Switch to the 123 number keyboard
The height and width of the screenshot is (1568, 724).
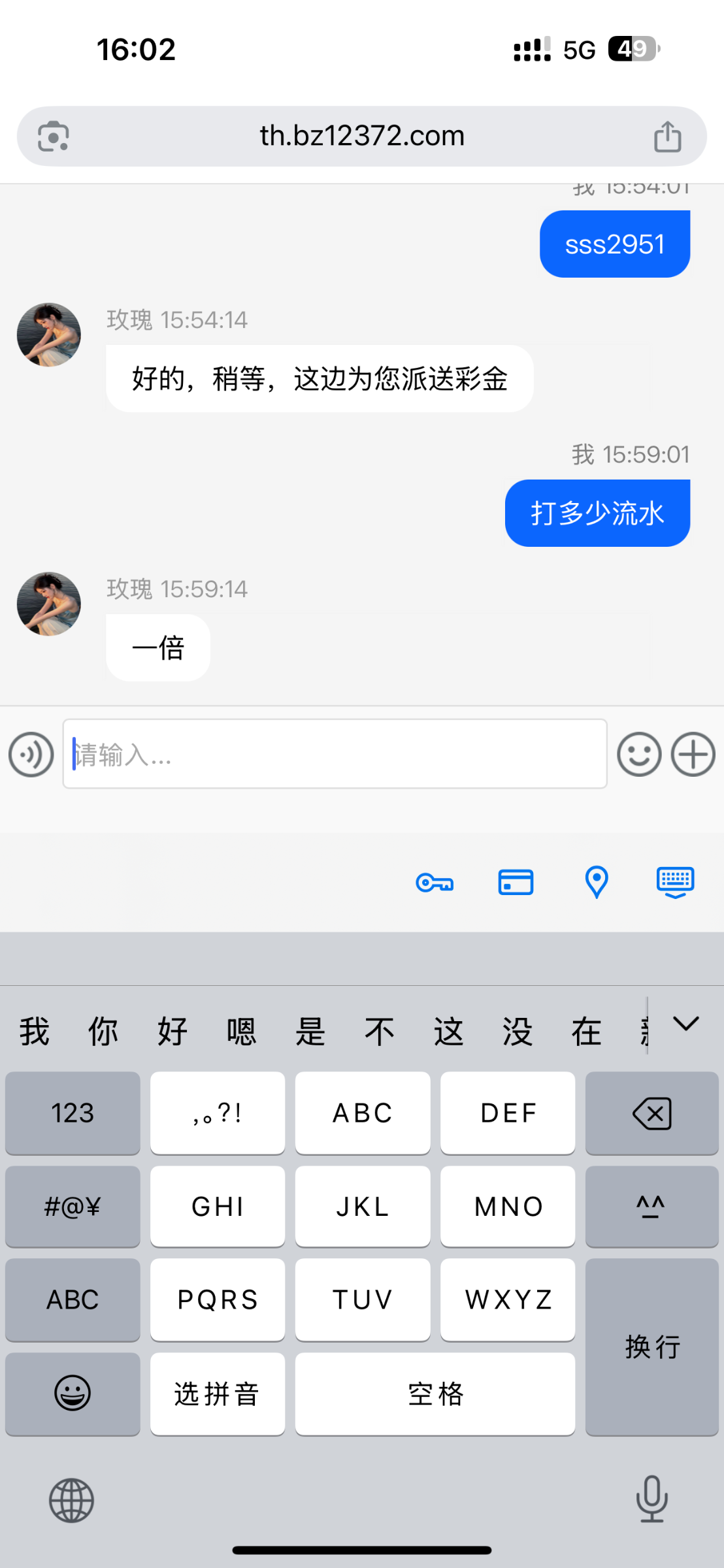[x=73, y=1113]
